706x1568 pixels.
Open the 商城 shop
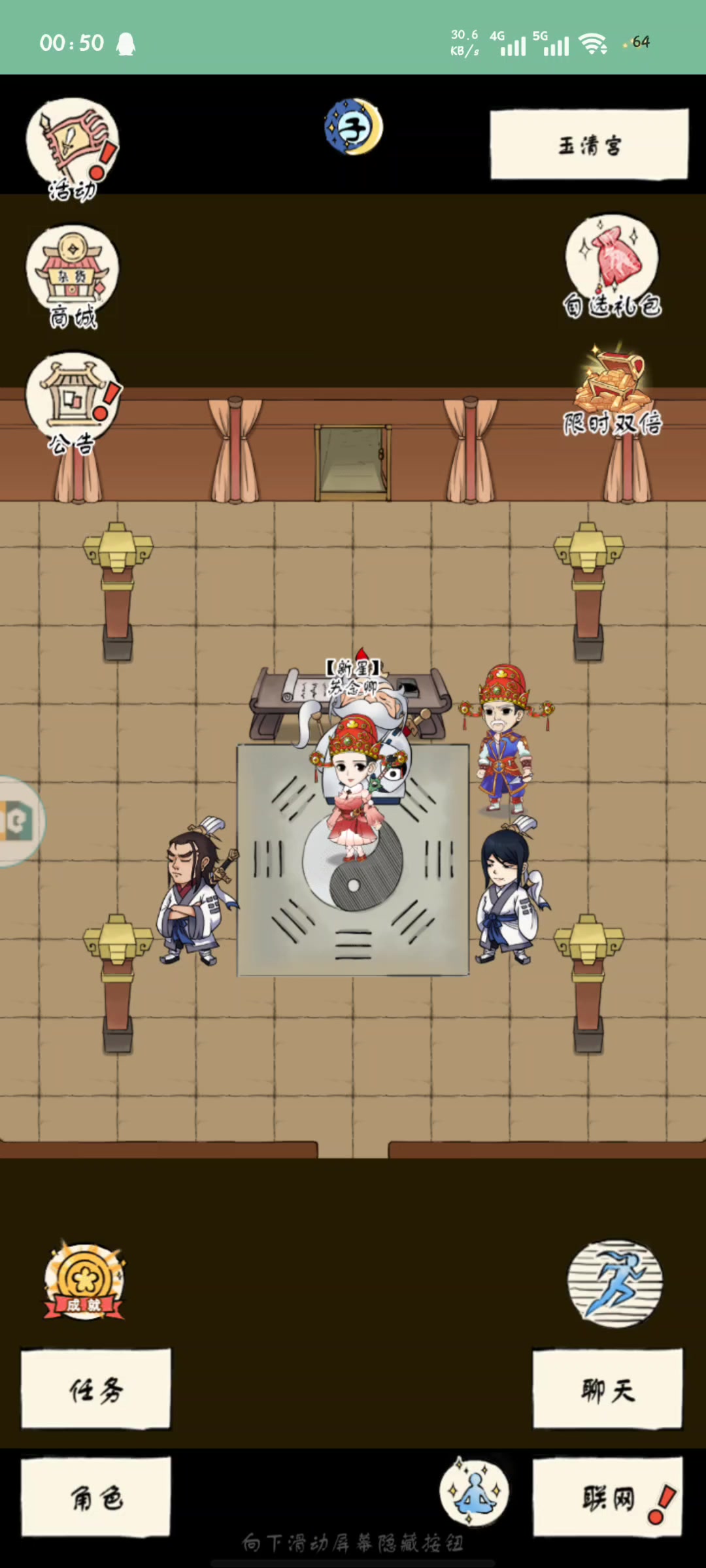click(x=72, y=274)
